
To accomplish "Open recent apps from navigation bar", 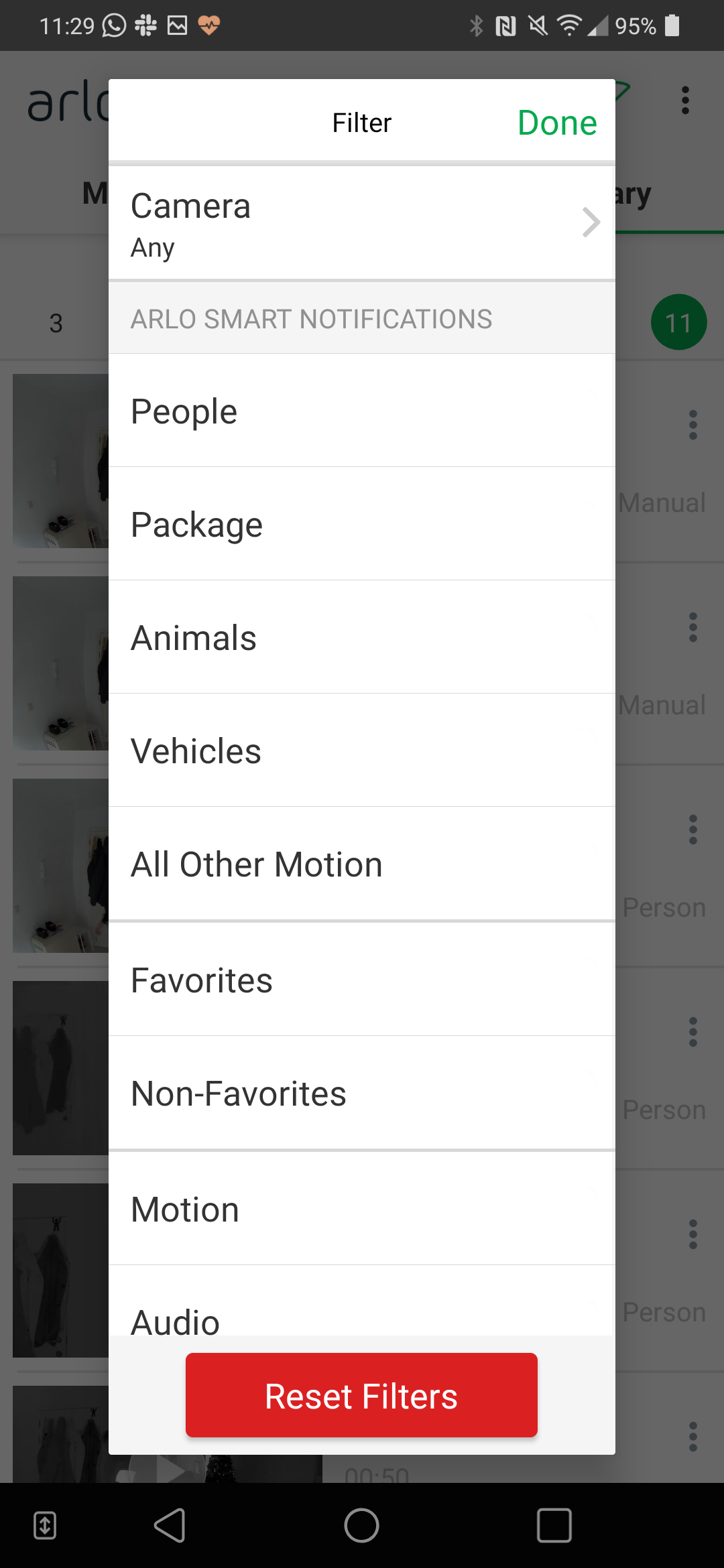I will 554,1526.
